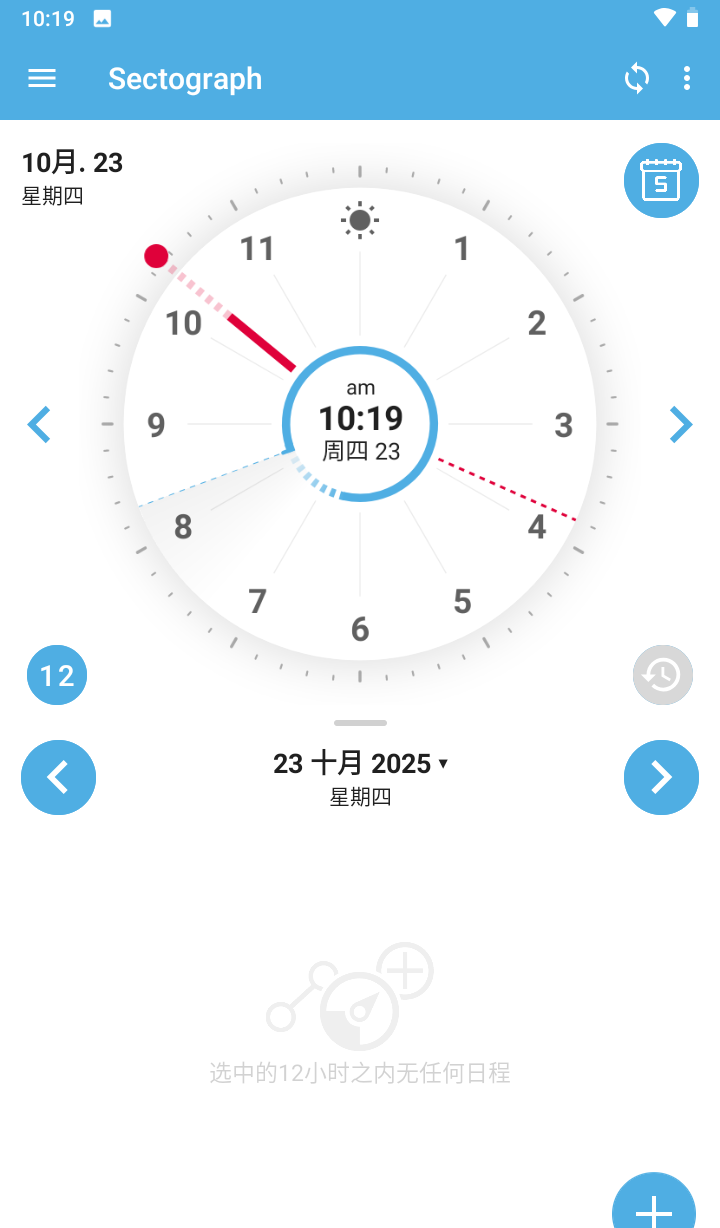
Task: Open the calendar icon button
Action: (x=661, y=181)
